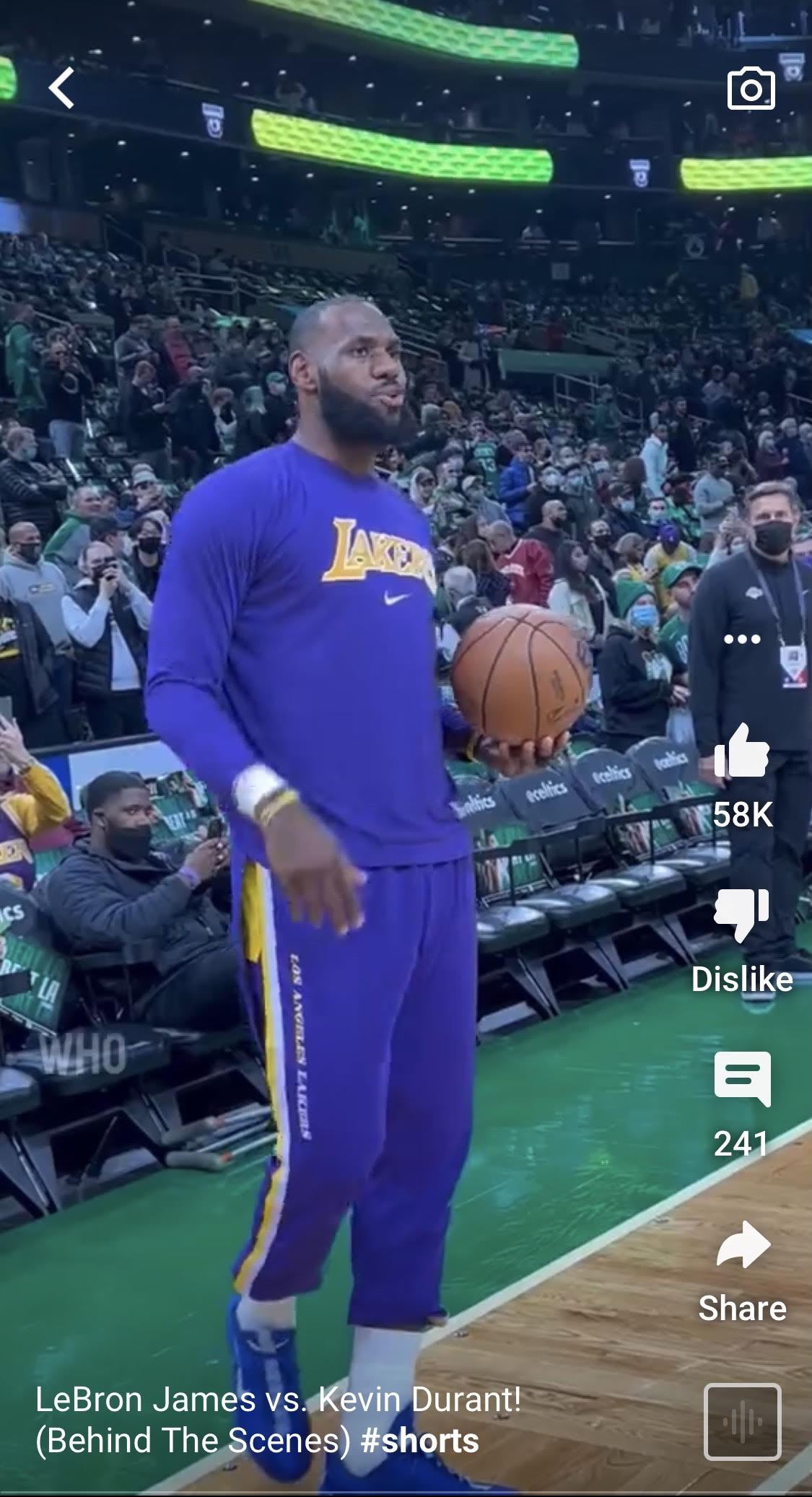The image size is (812, 1497).
Task: Open the camera to create a Short
Action: [x=751, y=88]
